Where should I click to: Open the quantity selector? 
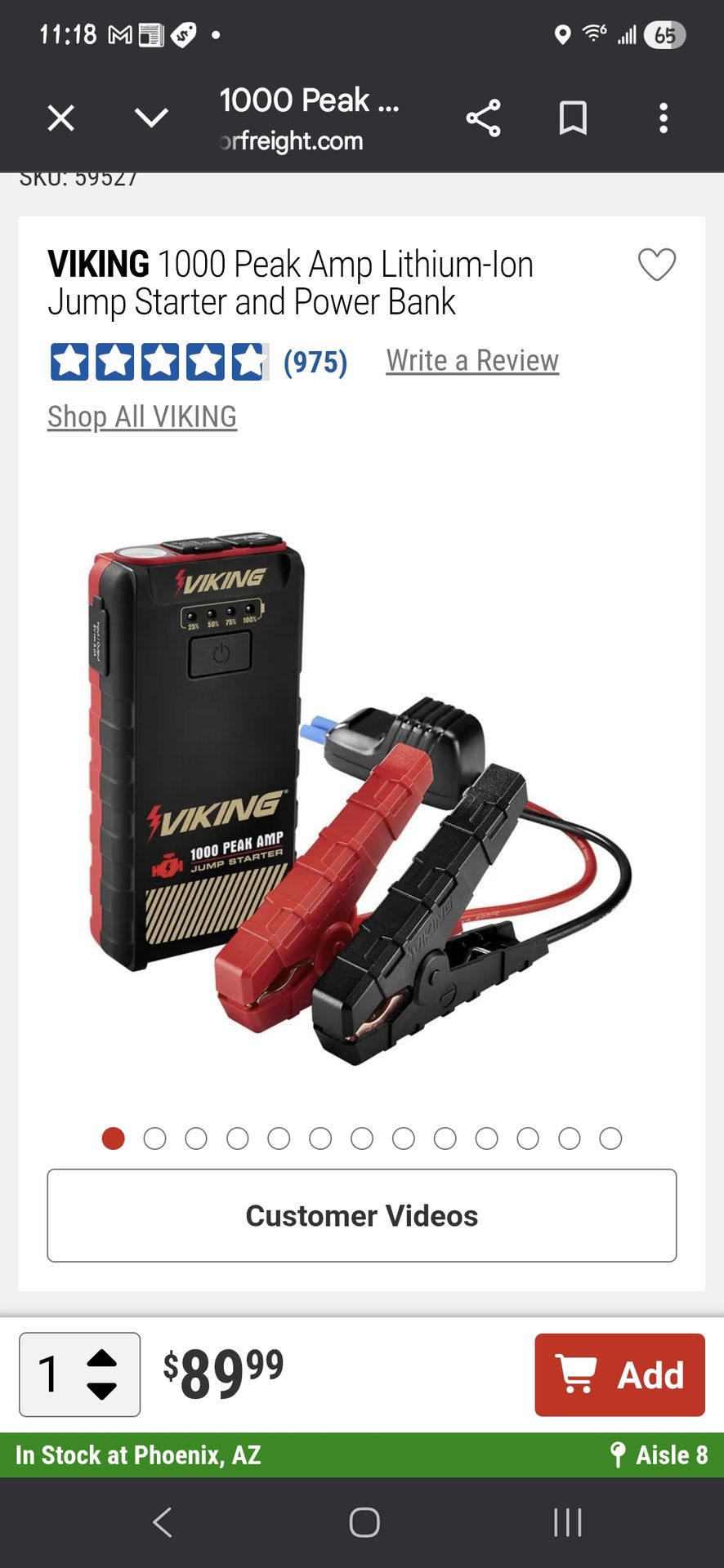point(79,1374)
